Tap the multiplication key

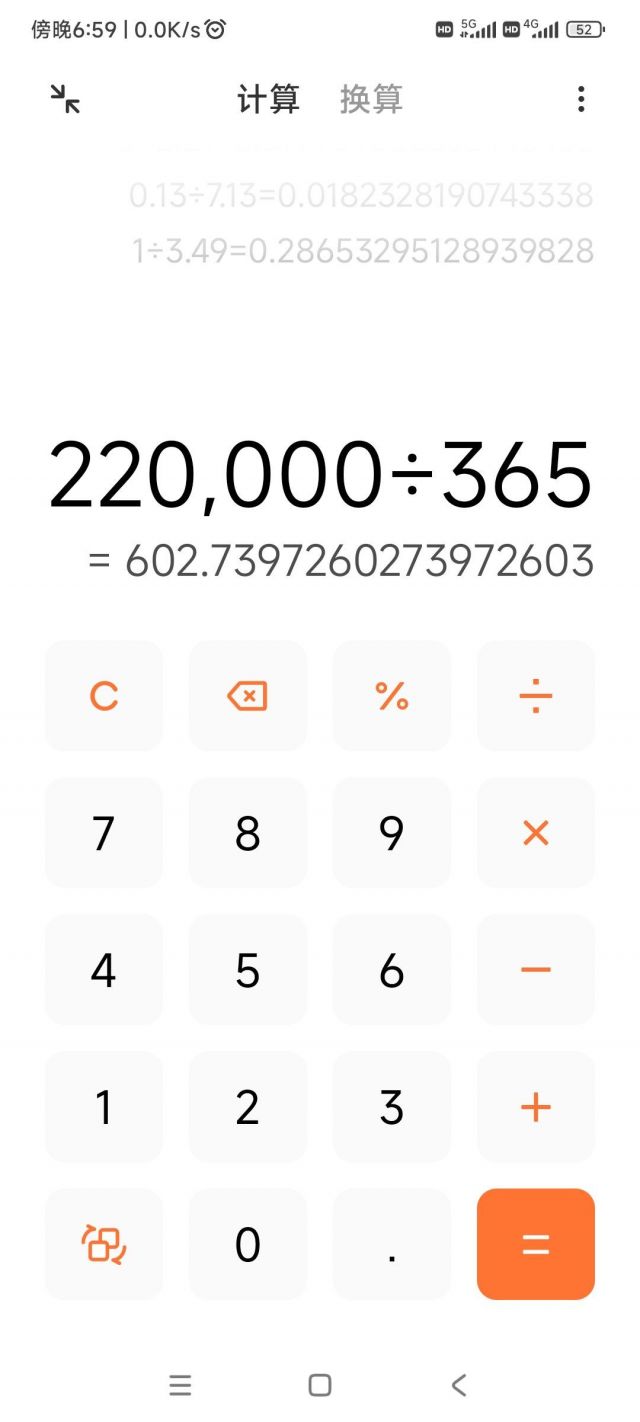[536, 833]
